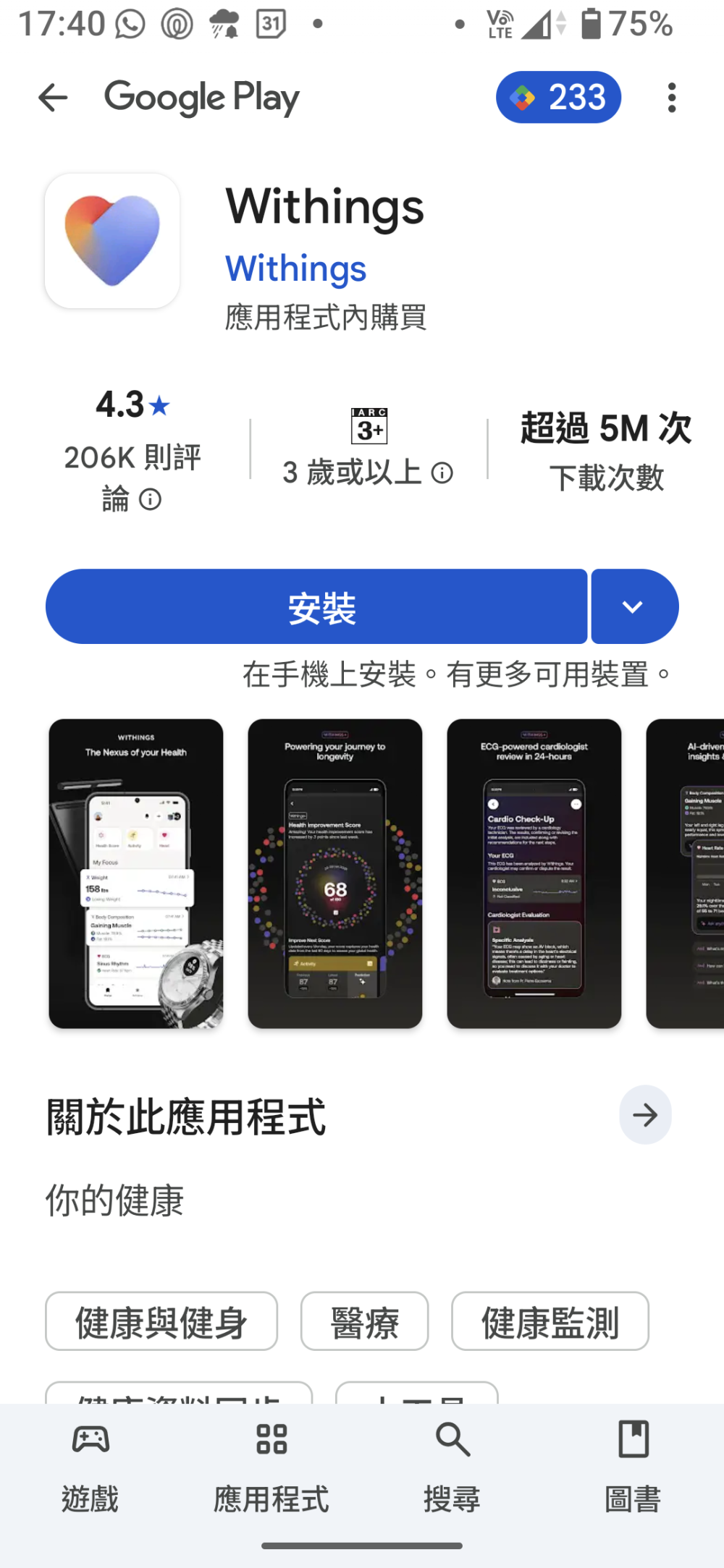The width and height of the screenshot is (724, 1568).
Task: Open the Play Points 233 badge
Action: tap(558, 98)
